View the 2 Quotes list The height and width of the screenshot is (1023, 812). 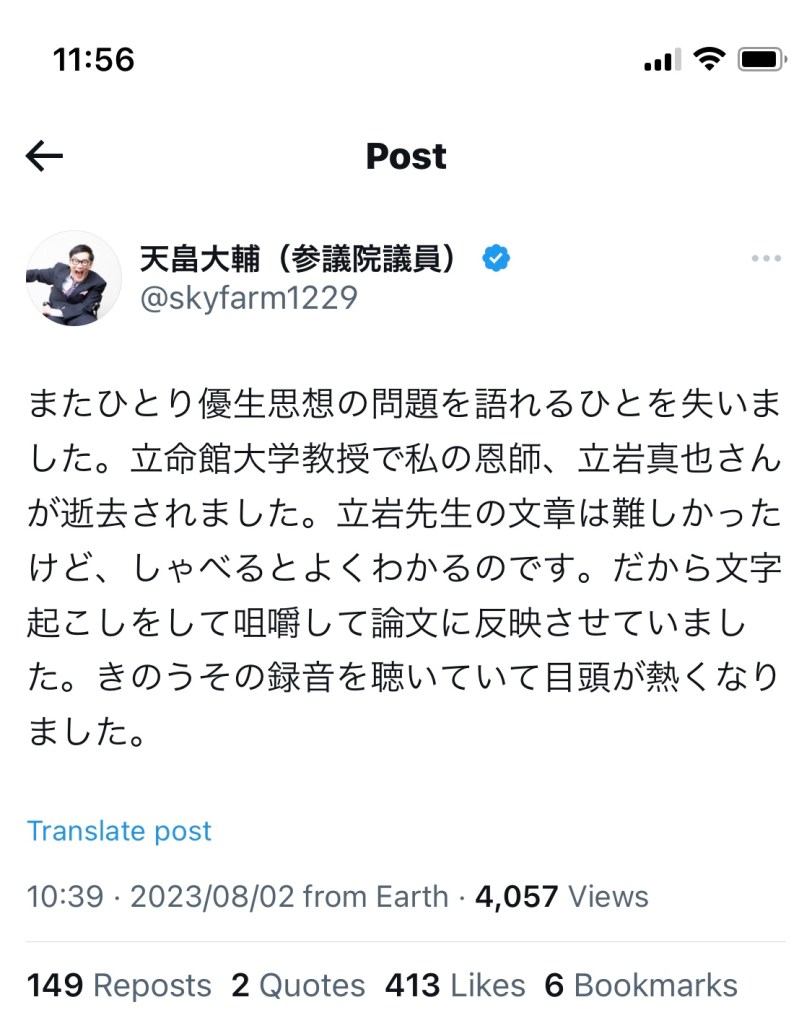point(298,985)
